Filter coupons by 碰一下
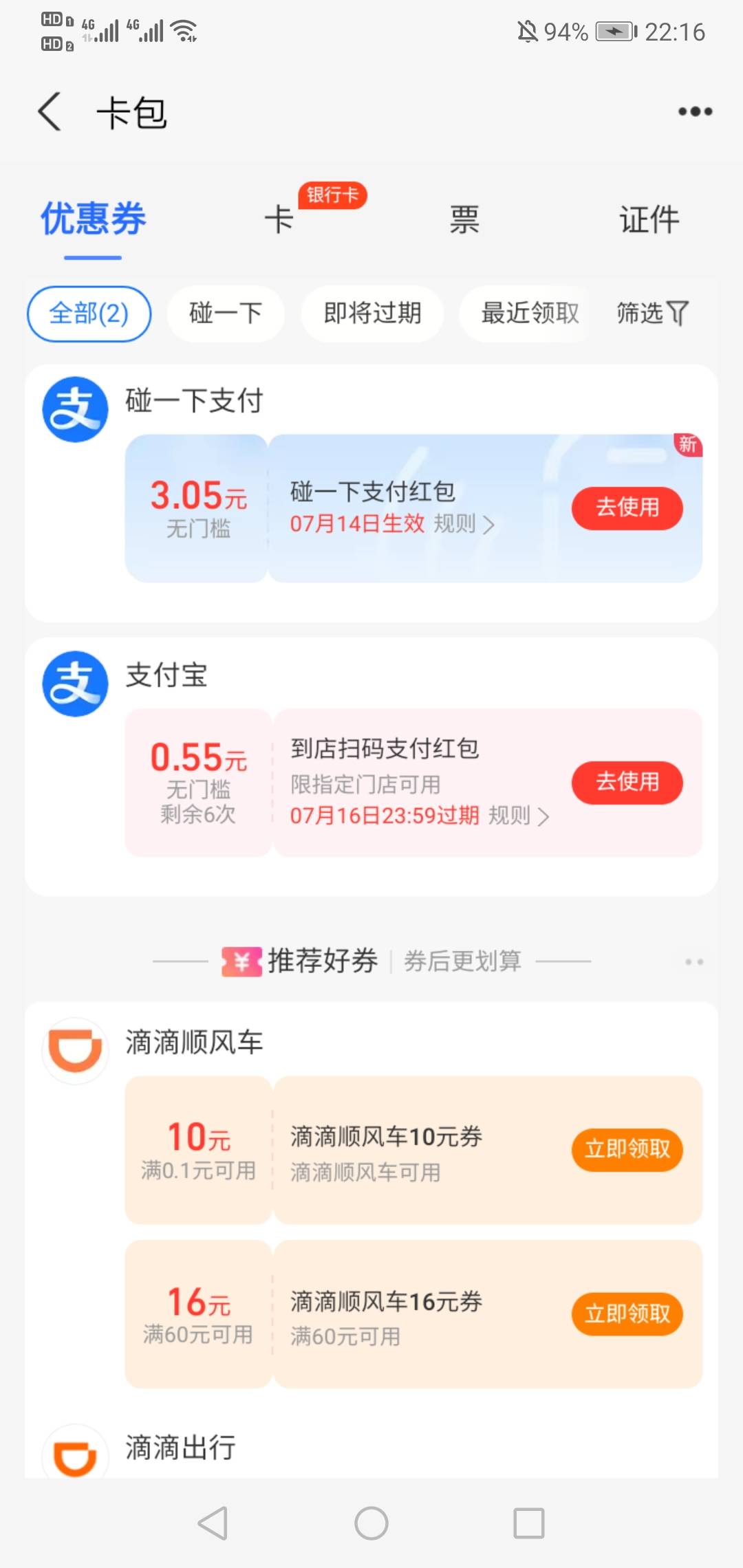Screen dimensions: 743x1568 coord(226,314)
